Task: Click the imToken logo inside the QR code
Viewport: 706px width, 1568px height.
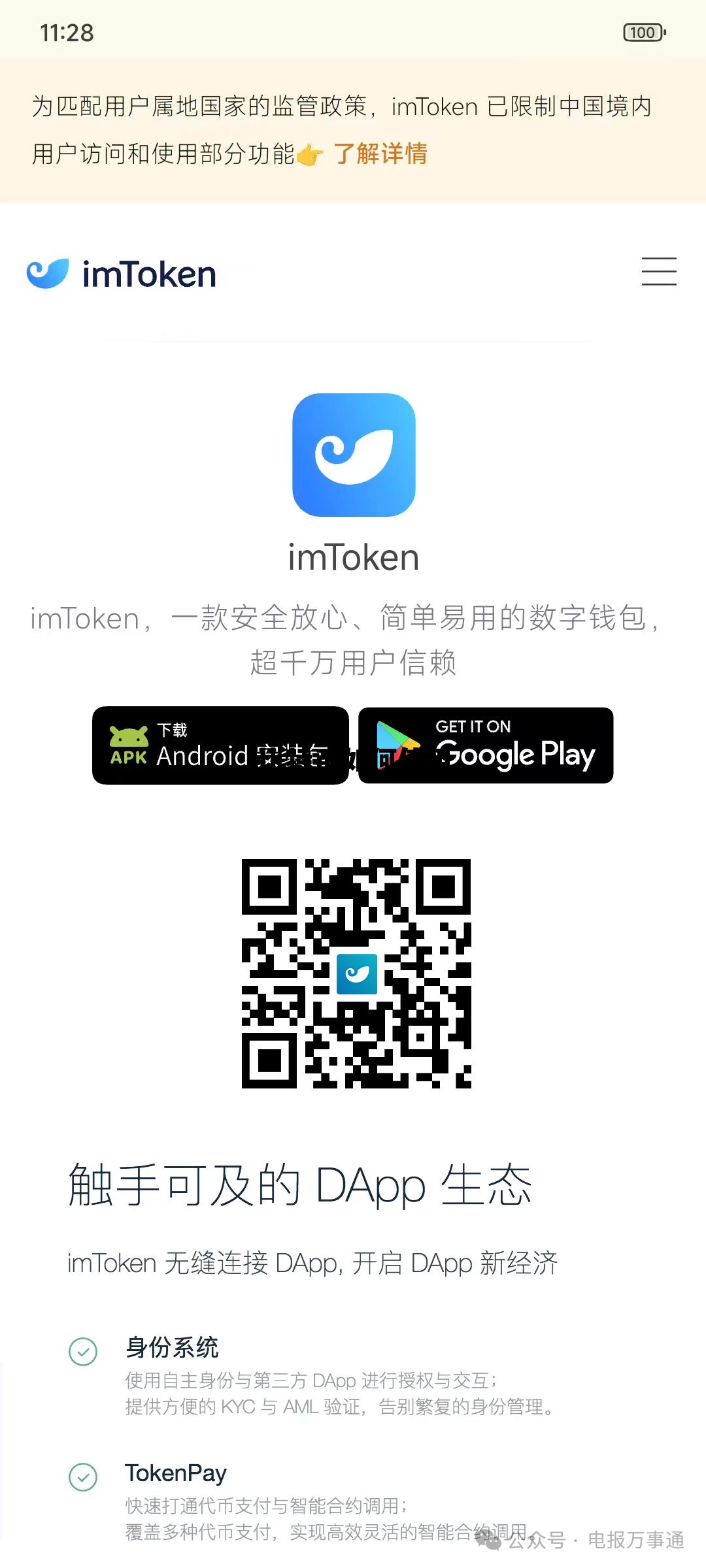Action: (x=356, y=973)
